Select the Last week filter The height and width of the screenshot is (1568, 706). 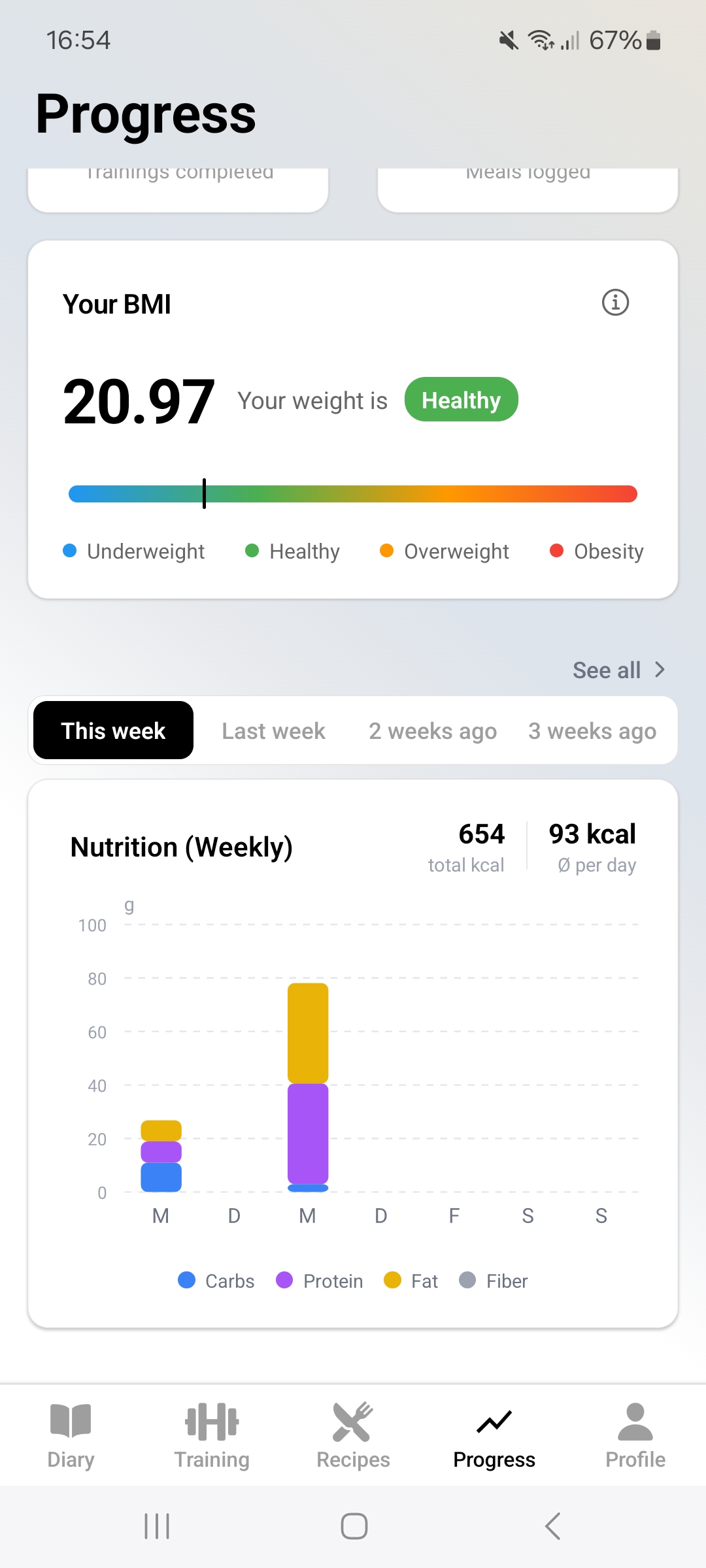[273, 730]
